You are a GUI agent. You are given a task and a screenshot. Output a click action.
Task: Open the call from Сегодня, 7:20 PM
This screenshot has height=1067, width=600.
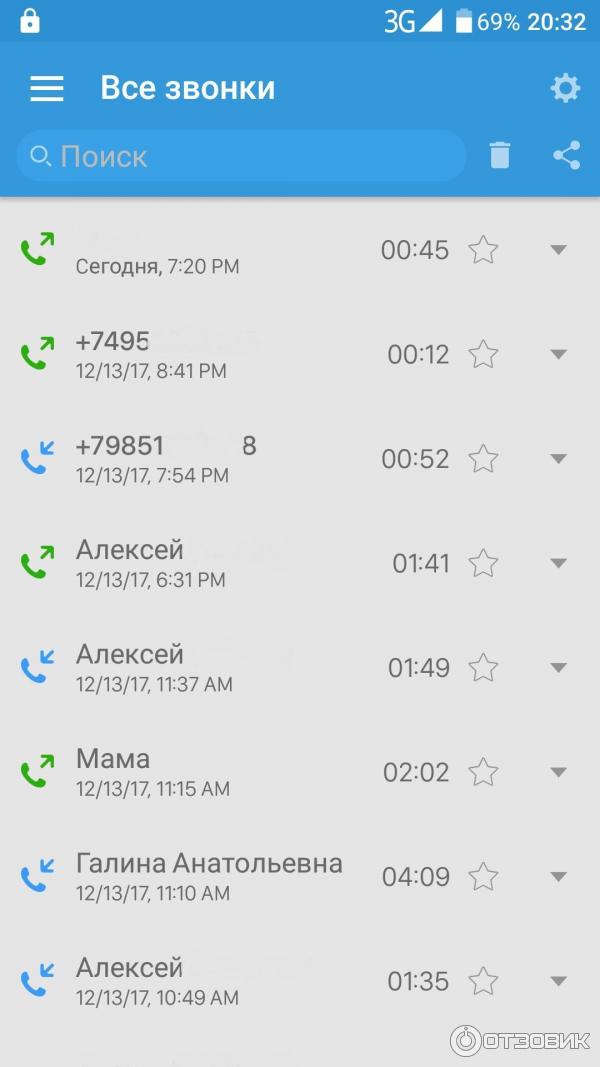[200, 250]
